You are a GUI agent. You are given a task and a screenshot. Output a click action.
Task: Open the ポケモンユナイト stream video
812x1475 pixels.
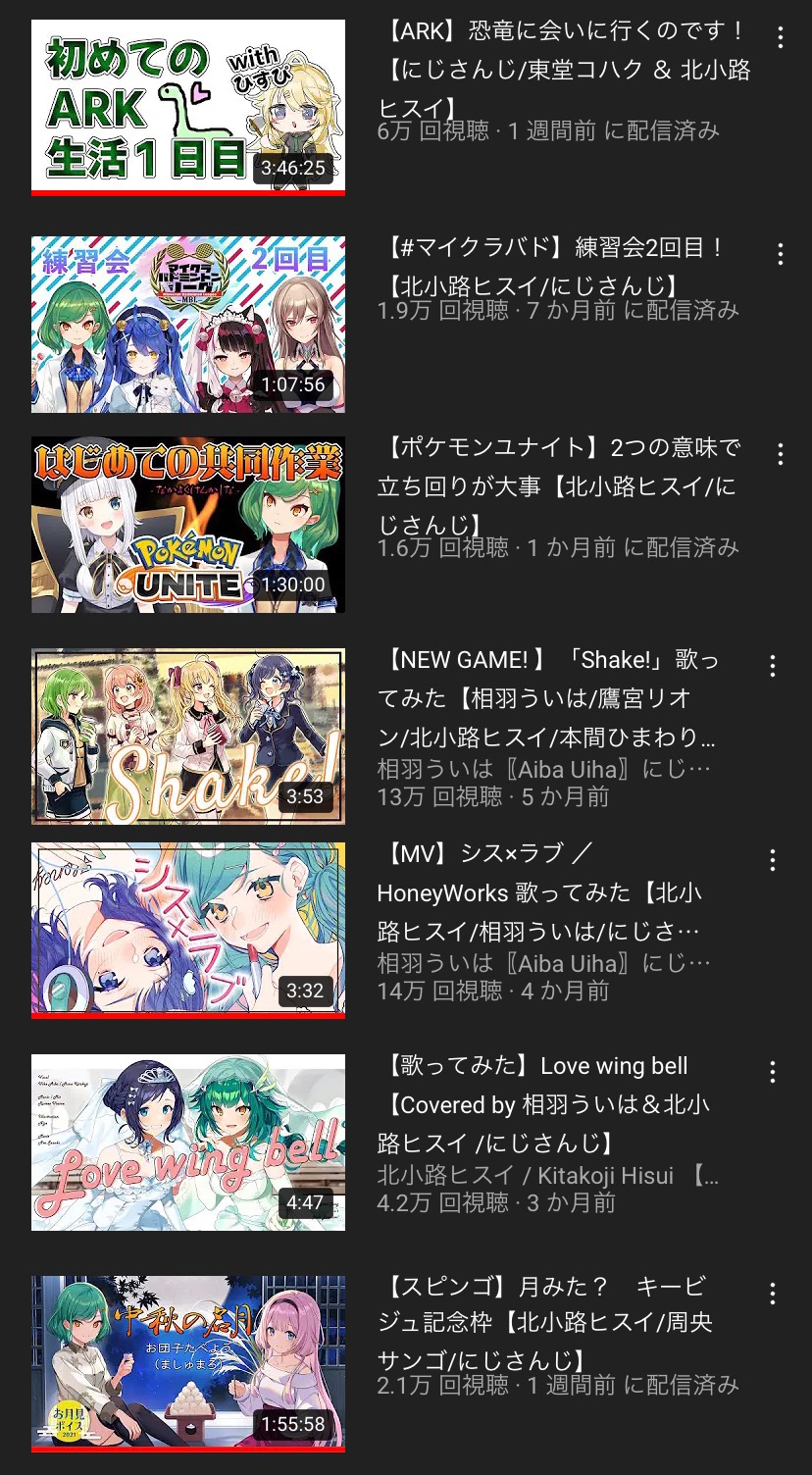click(x=188, y=525)
